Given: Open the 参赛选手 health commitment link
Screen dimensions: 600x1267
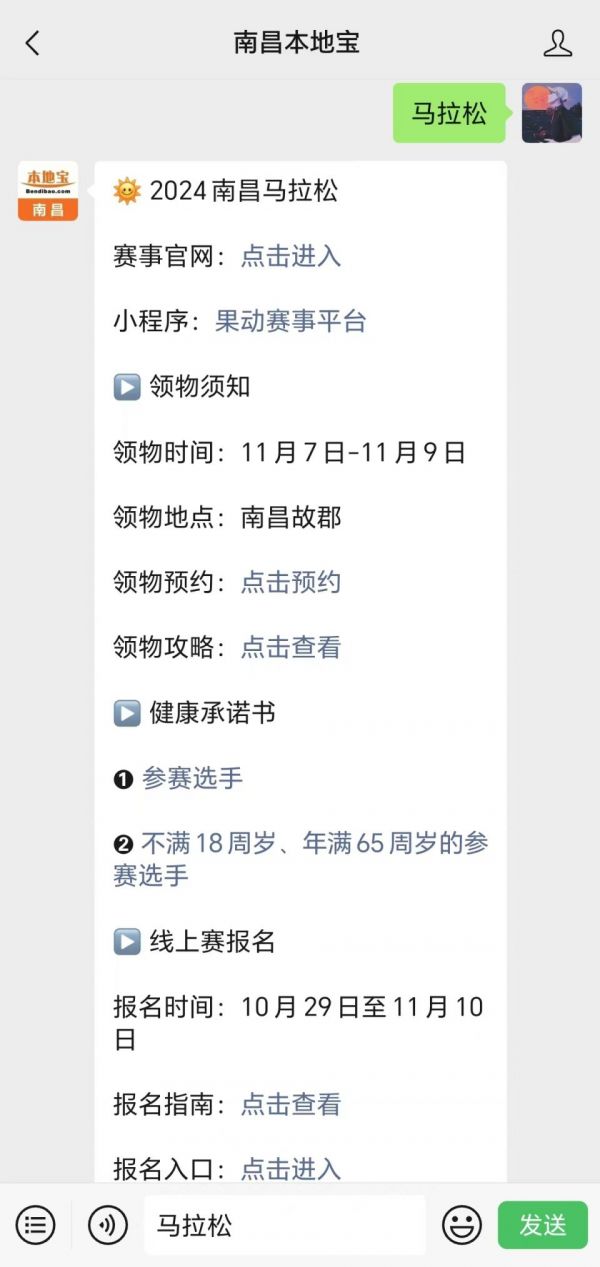Looking at the screenshot, I should point(192,778).
